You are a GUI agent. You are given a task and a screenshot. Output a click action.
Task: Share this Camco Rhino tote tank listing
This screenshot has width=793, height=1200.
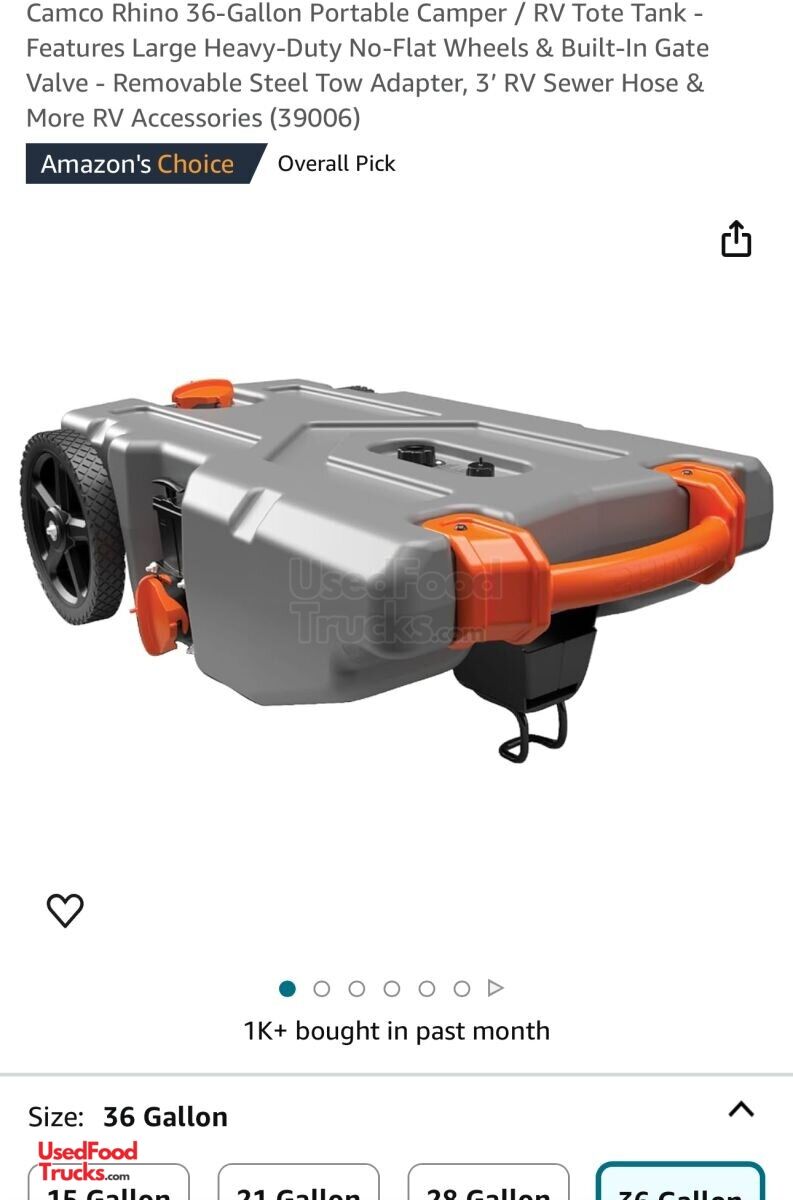736,239
